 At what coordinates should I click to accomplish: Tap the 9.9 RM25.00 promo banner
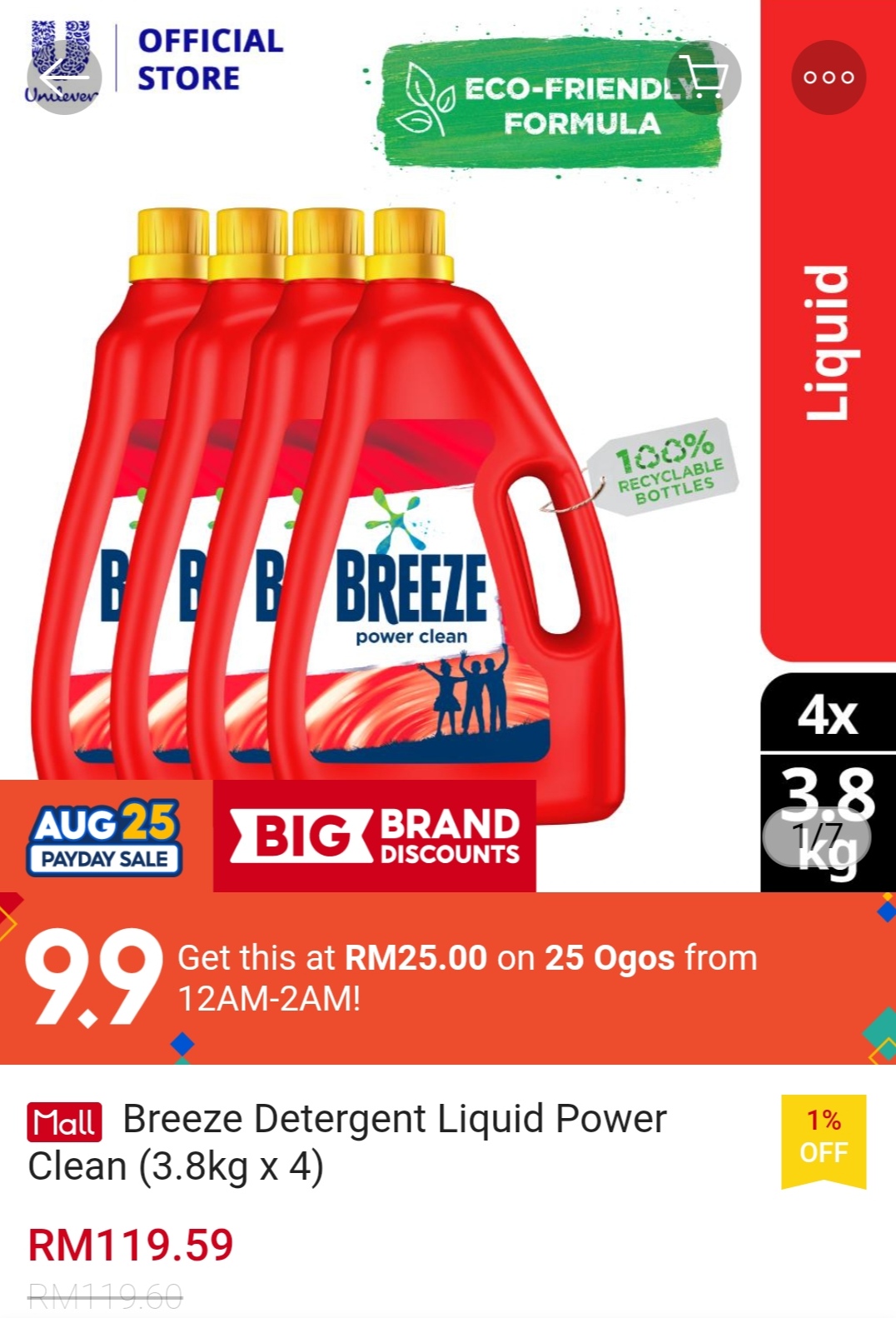448,978
